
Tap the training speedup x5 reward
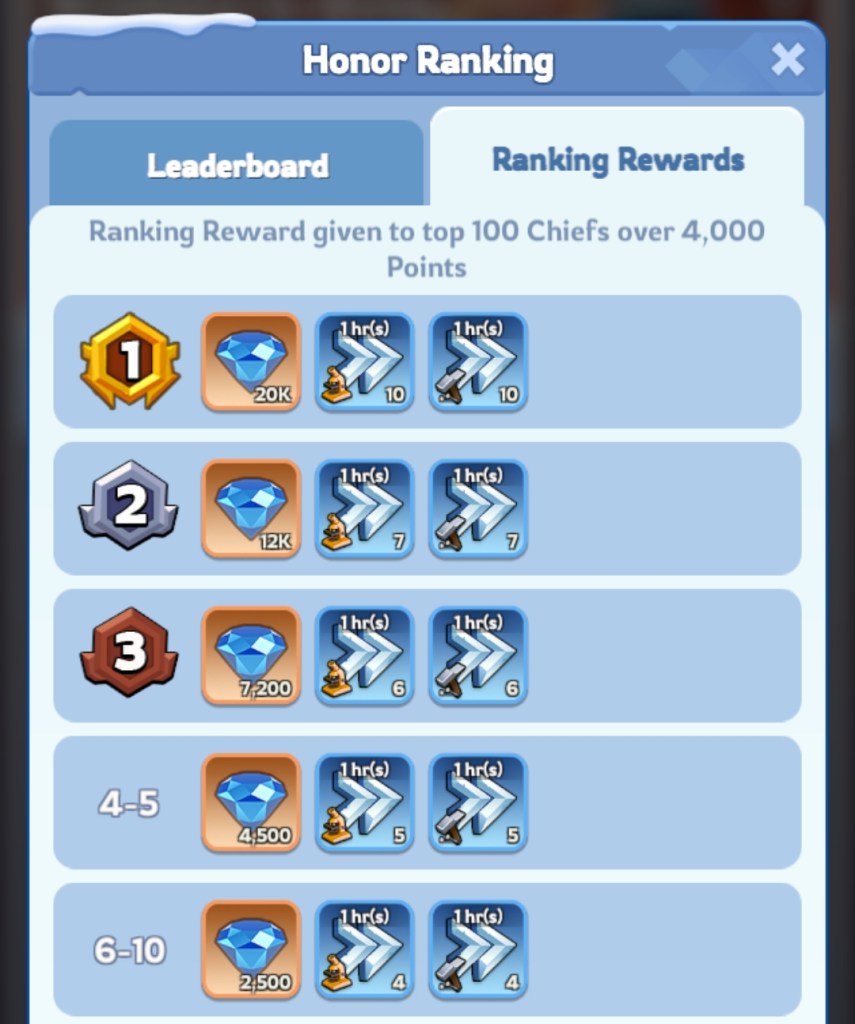(477, 802)
